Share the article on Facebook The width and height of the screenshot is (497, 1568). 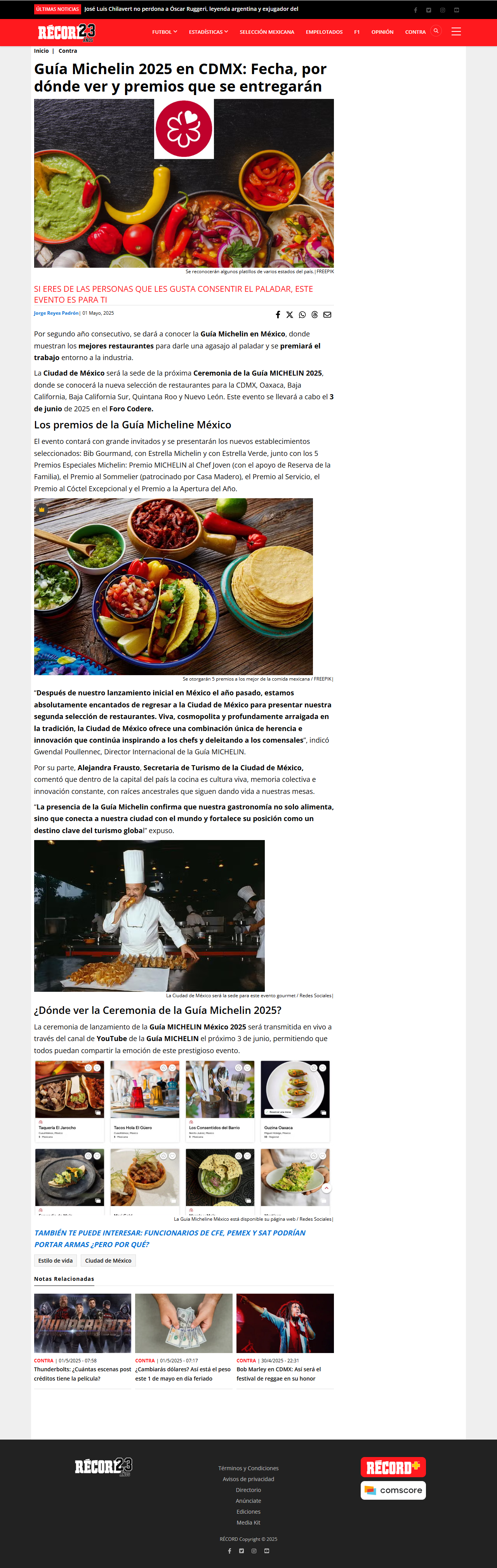point(278,315)
